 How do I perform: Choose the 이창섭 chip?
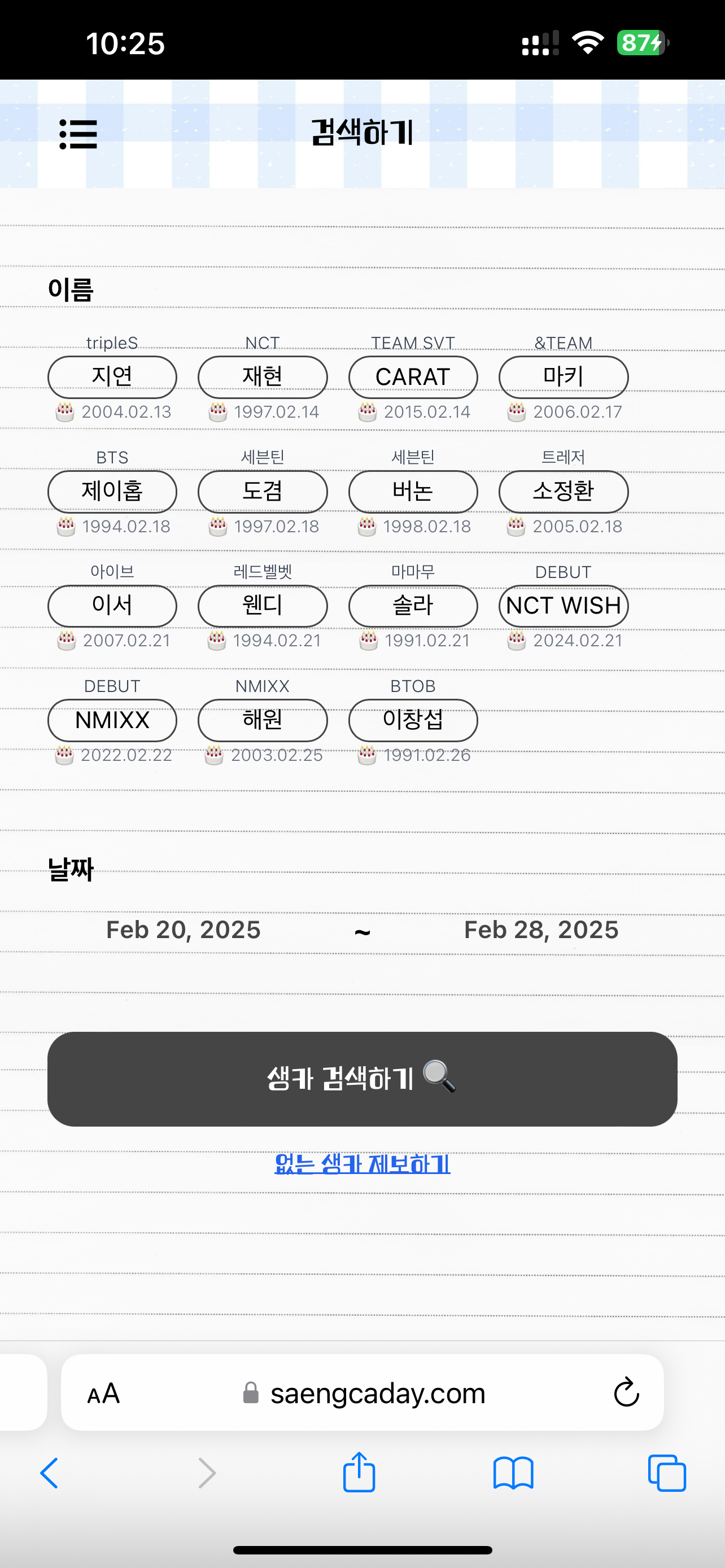tap(413, 720)
